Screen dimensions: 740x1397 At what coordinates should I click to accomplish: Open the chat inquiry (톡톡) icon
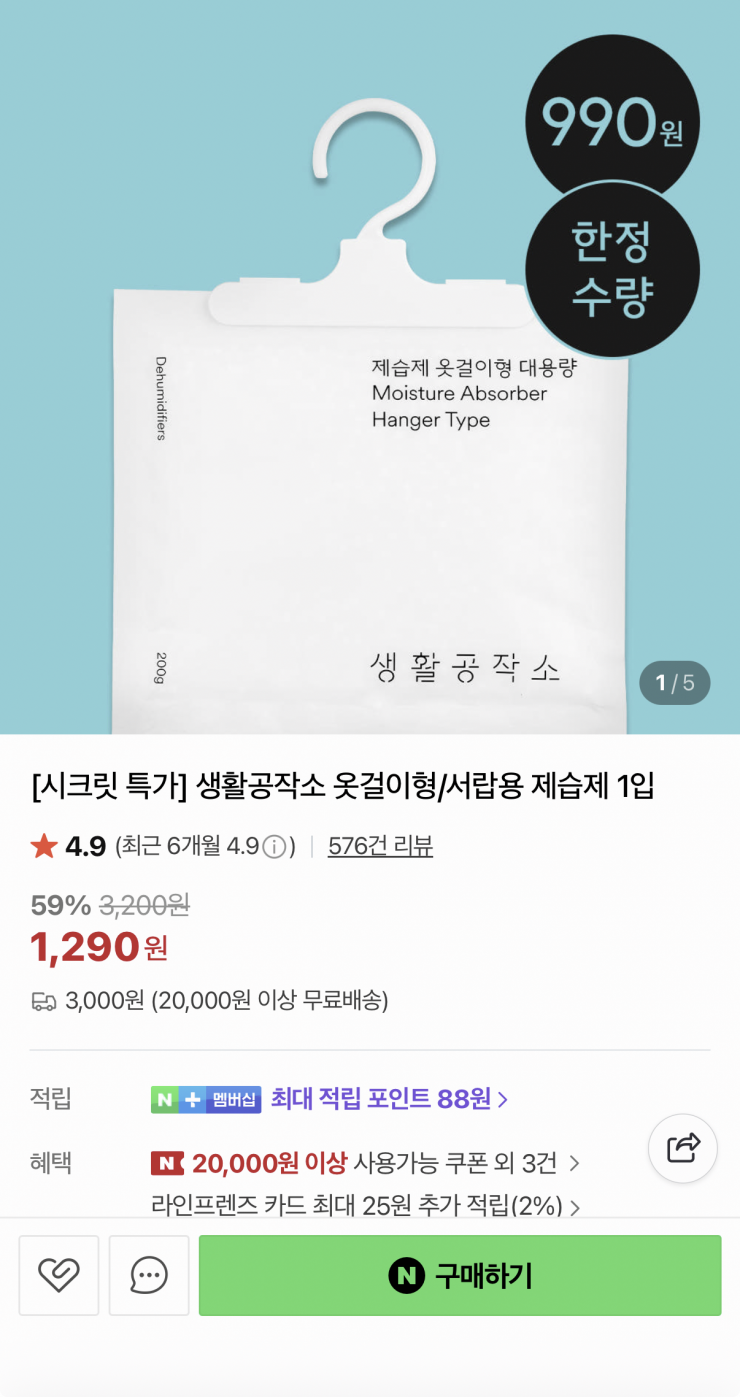pyautogui.click(x=148, y=1275)
